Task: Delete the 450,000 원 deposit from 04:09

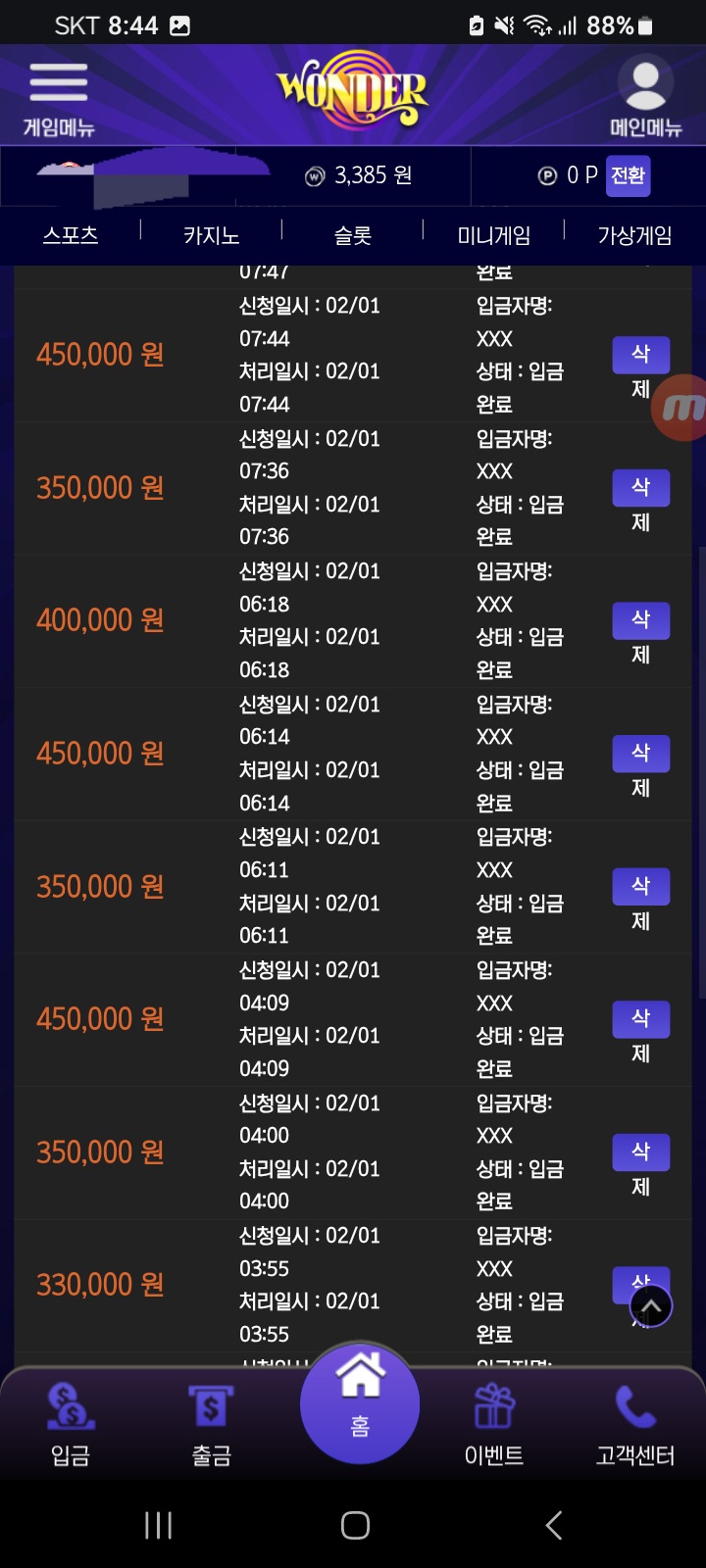Action: click(641, 1019)
